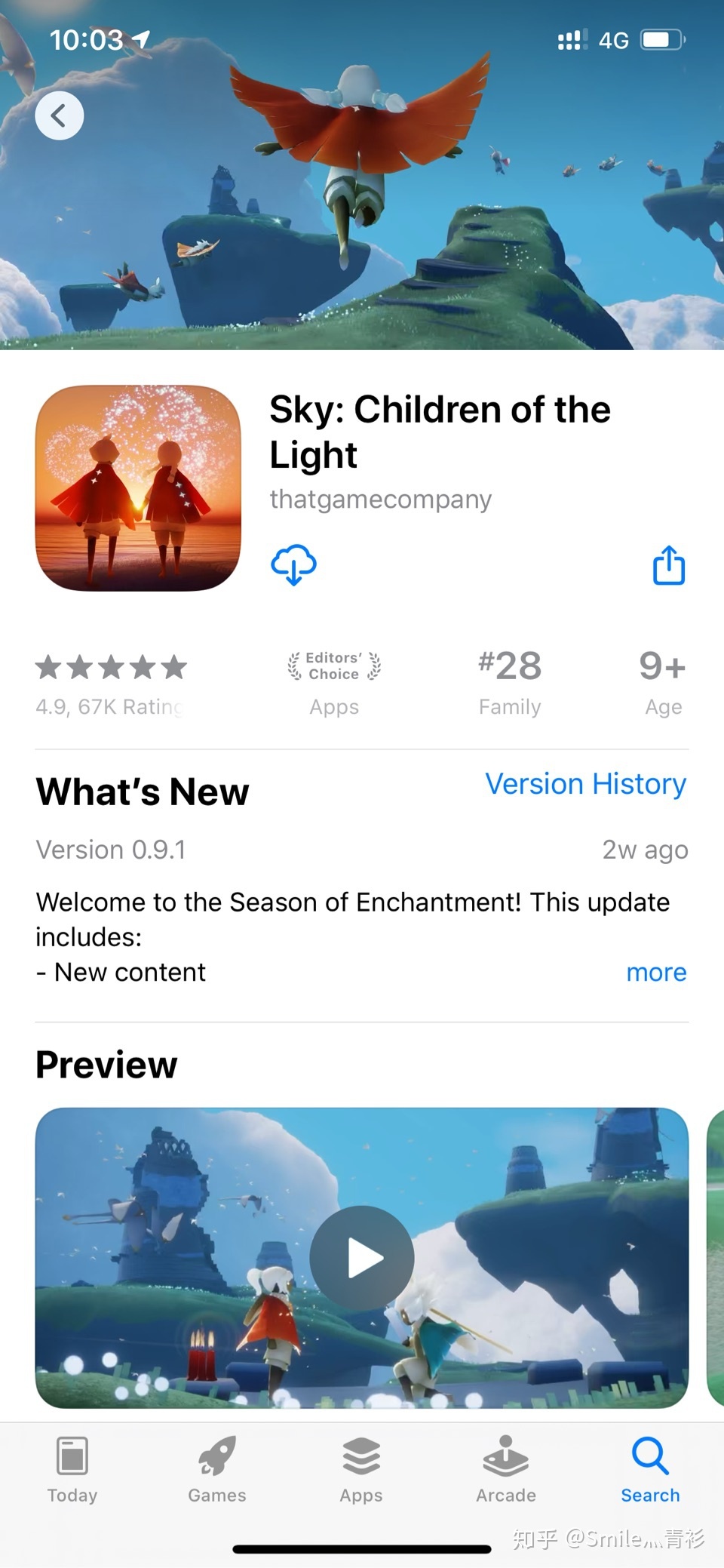The height and width of the screenshot is (1568, 724).
Task: Open Version History
Action: pyautogui.click(x=585, y=784)
